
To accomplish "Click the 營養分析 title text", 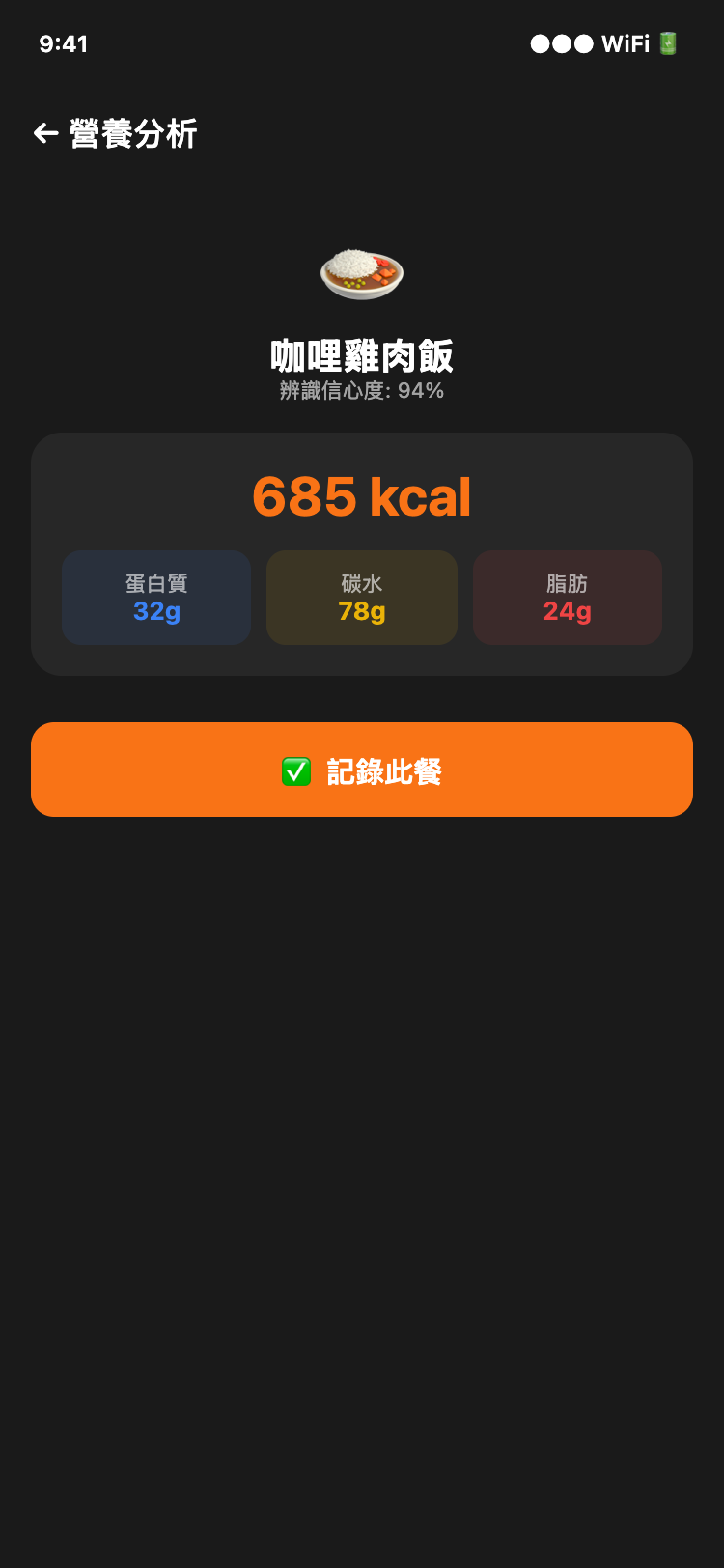I will point(132,134).
